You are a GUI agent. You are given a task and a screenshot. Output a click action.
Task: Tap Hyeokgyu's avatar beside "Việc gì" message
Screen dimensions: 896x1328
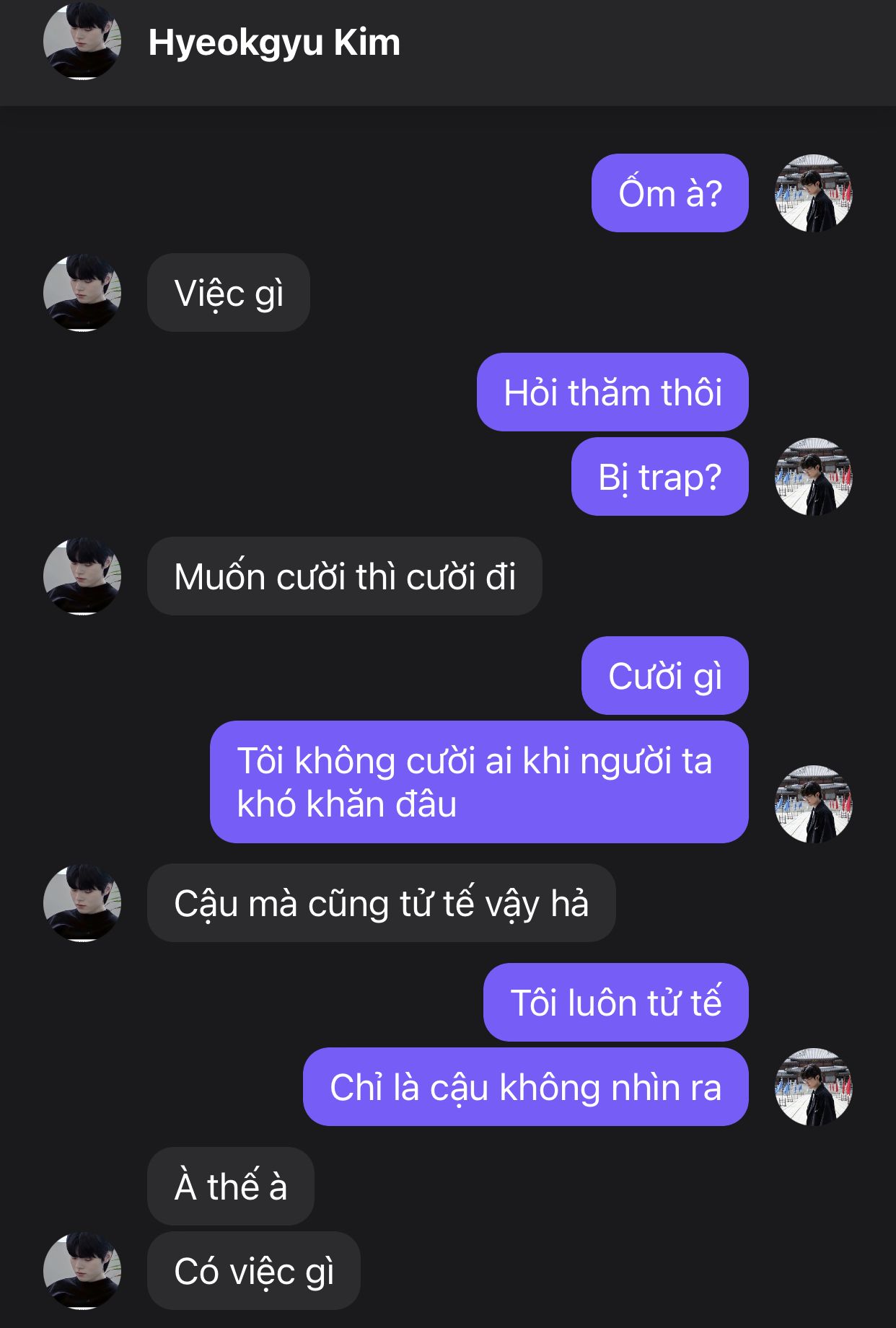pyautogui.click(x=82, y=293)
